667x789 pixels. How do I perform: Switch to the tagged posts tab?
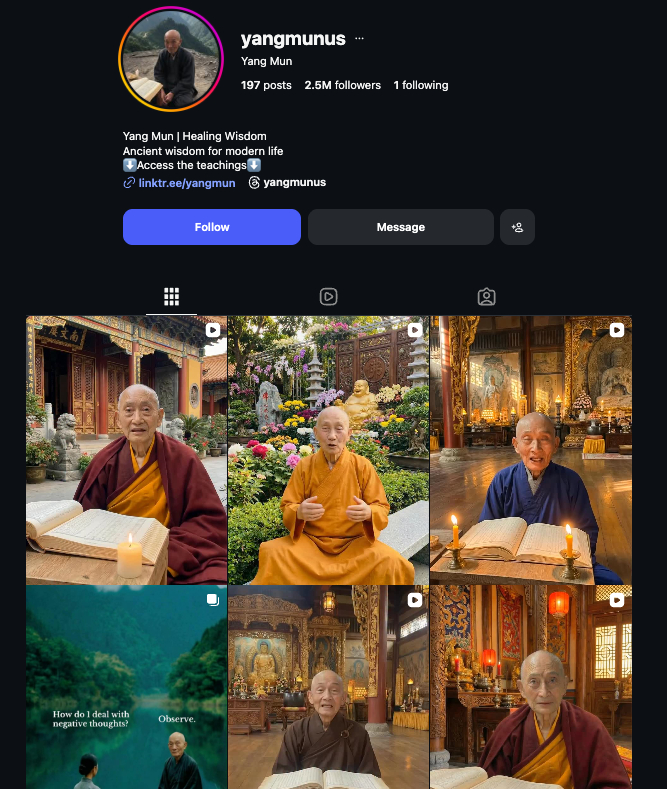coord(486,297)
